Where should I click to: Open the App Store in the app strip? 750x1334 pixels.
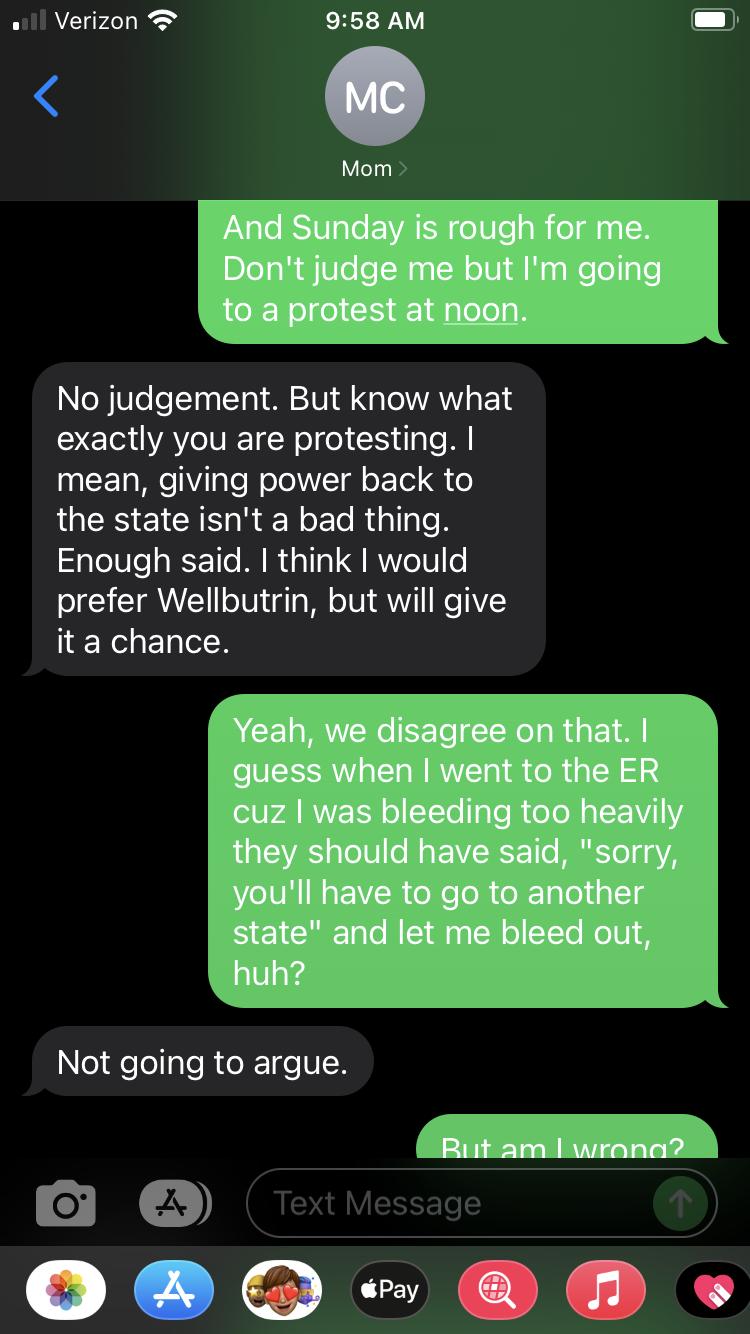coord(174,1289)
